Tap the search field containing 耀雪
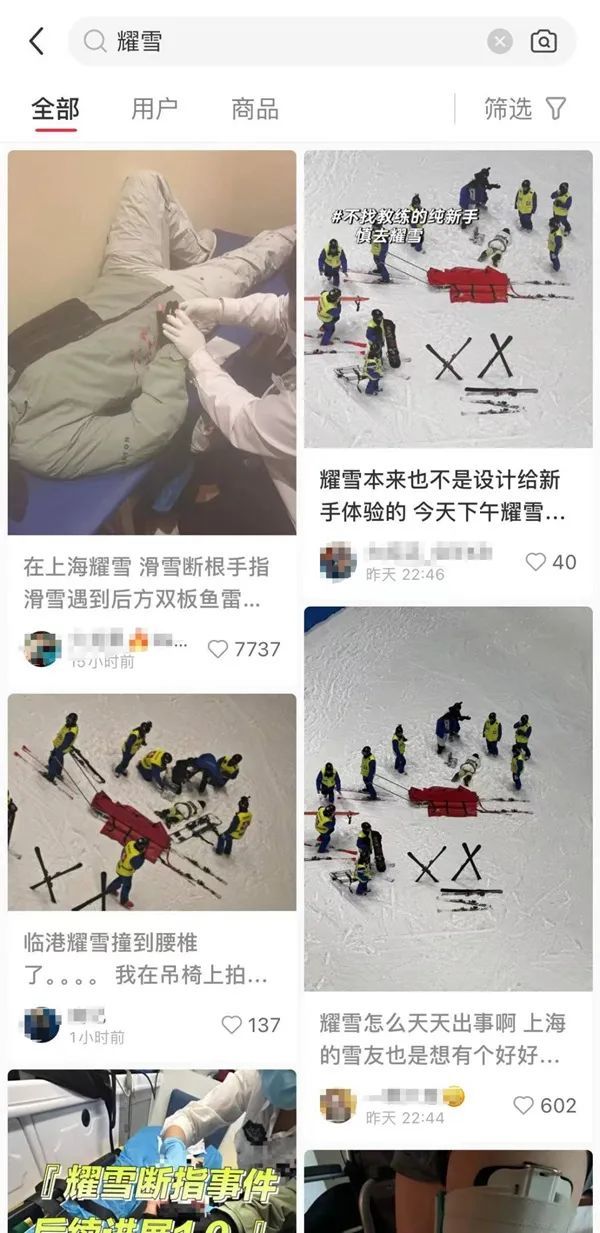 [280, 41]
